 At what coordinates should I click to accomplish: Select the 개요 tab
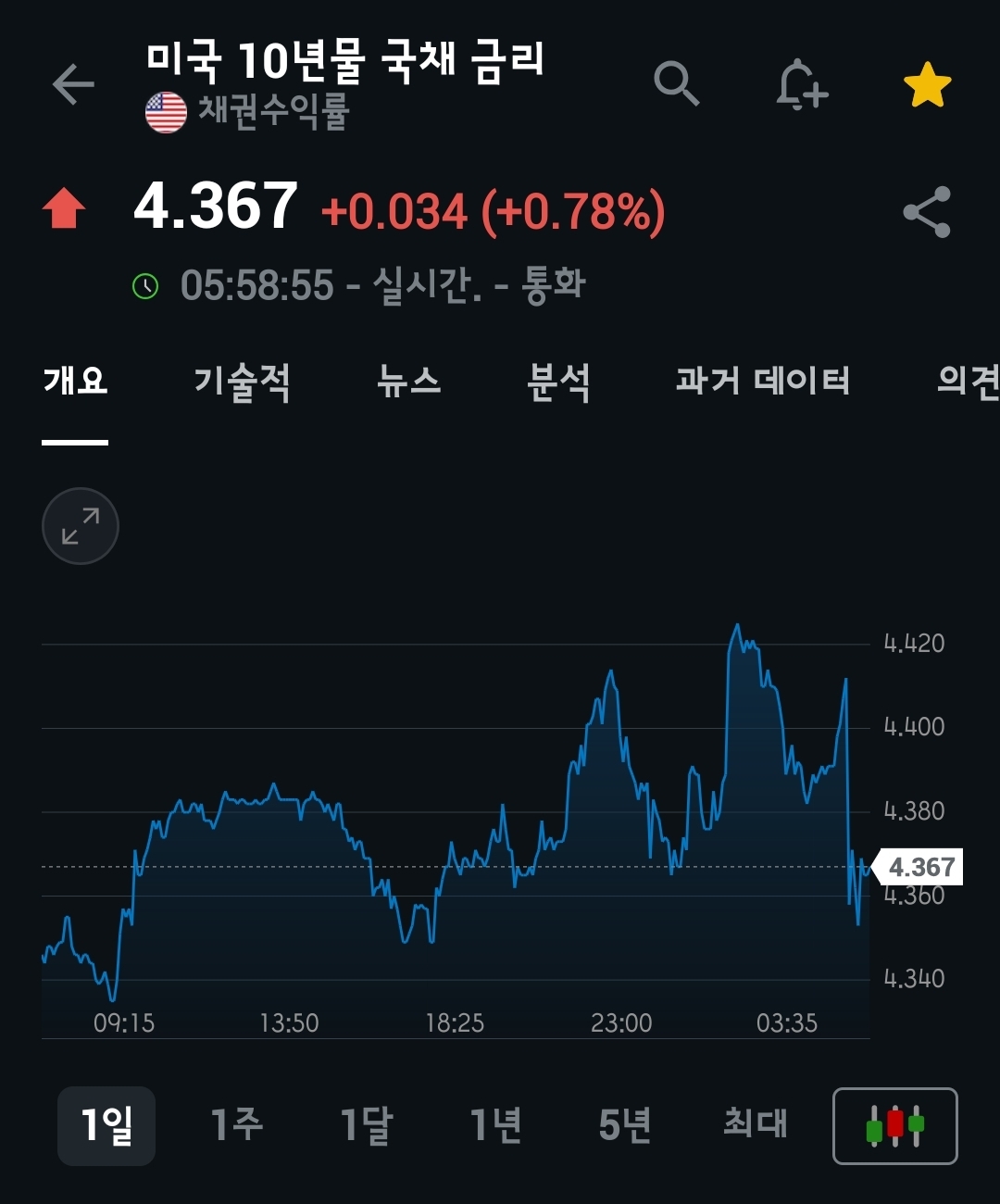point(75,381)
